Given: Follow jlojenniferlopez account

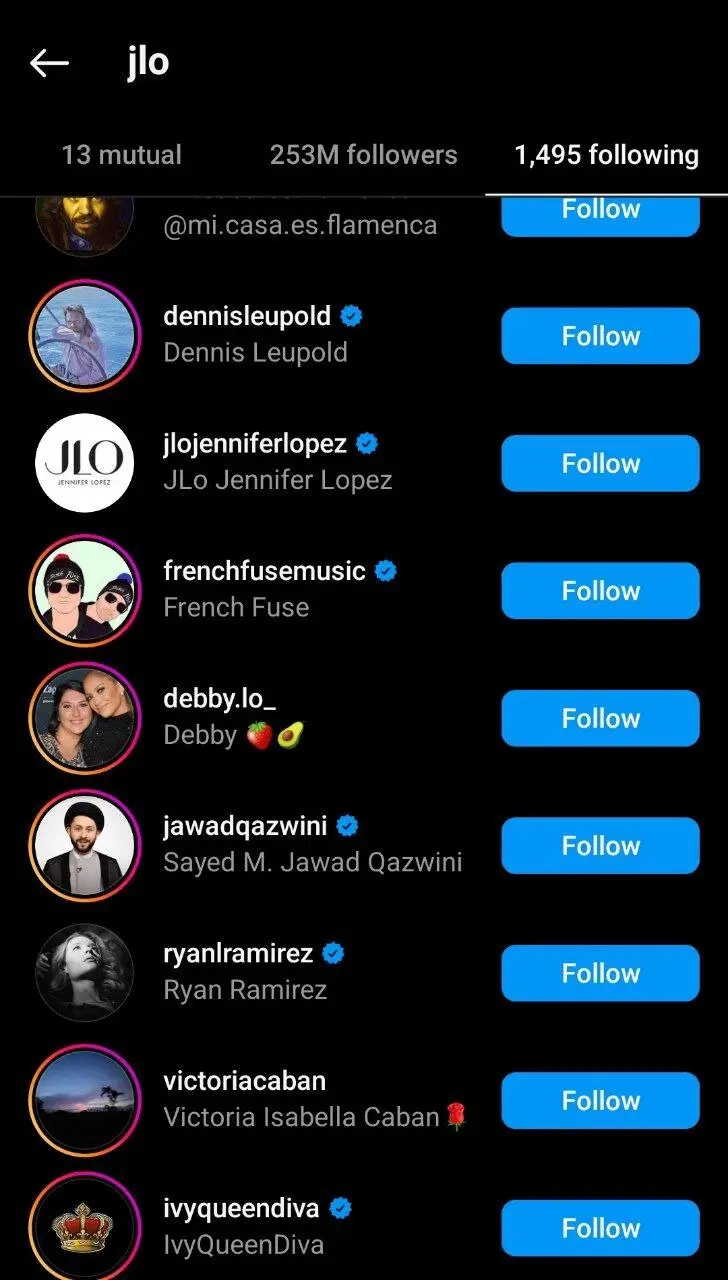Looking at the screenshot, I should click(600, 464).
